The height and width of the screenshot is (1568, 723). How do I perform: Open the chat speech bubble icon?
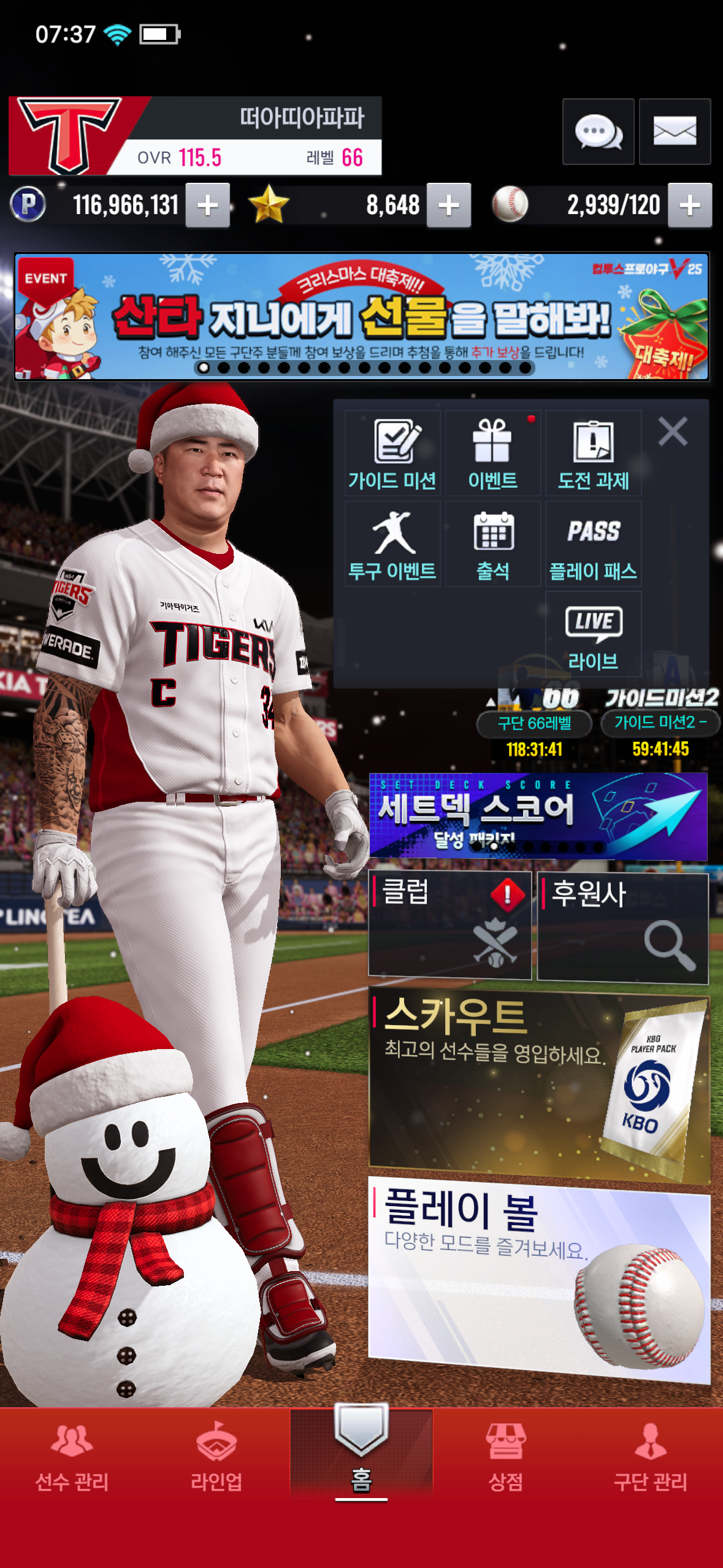point(598,131)
